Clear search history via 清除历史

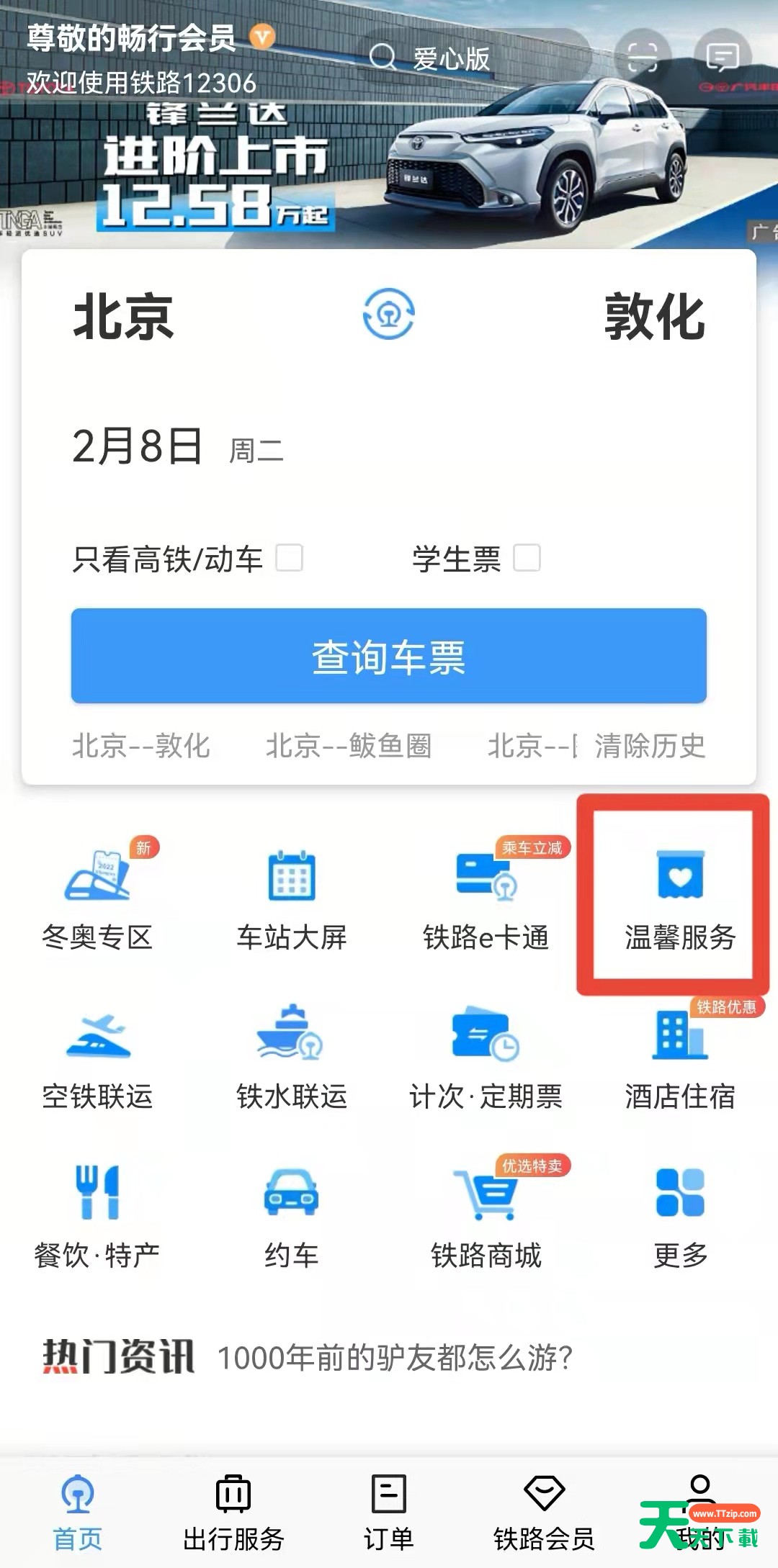[647, 747]
